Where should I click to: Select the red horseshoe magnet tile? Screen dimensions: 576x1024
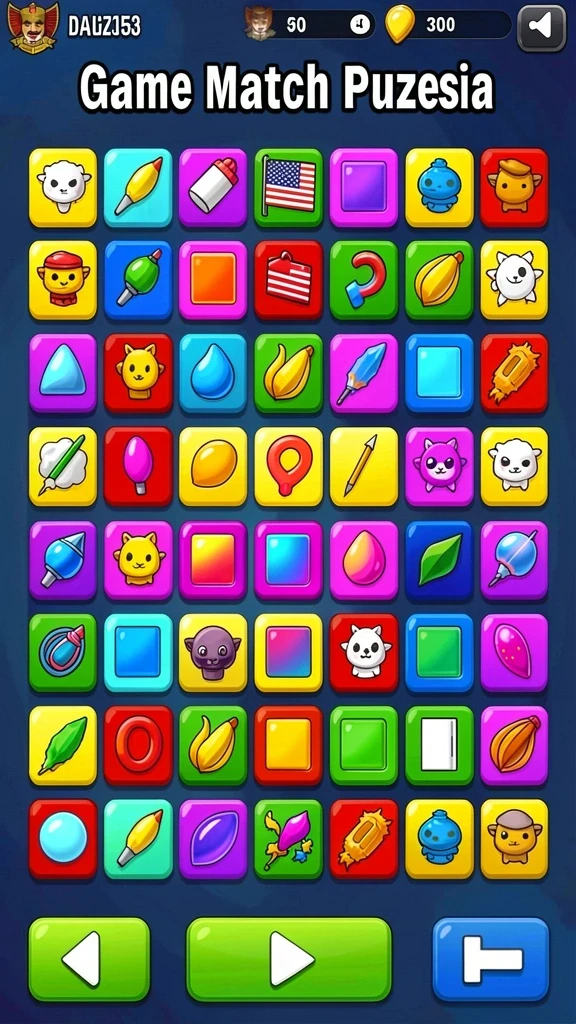tap(364, 280)
